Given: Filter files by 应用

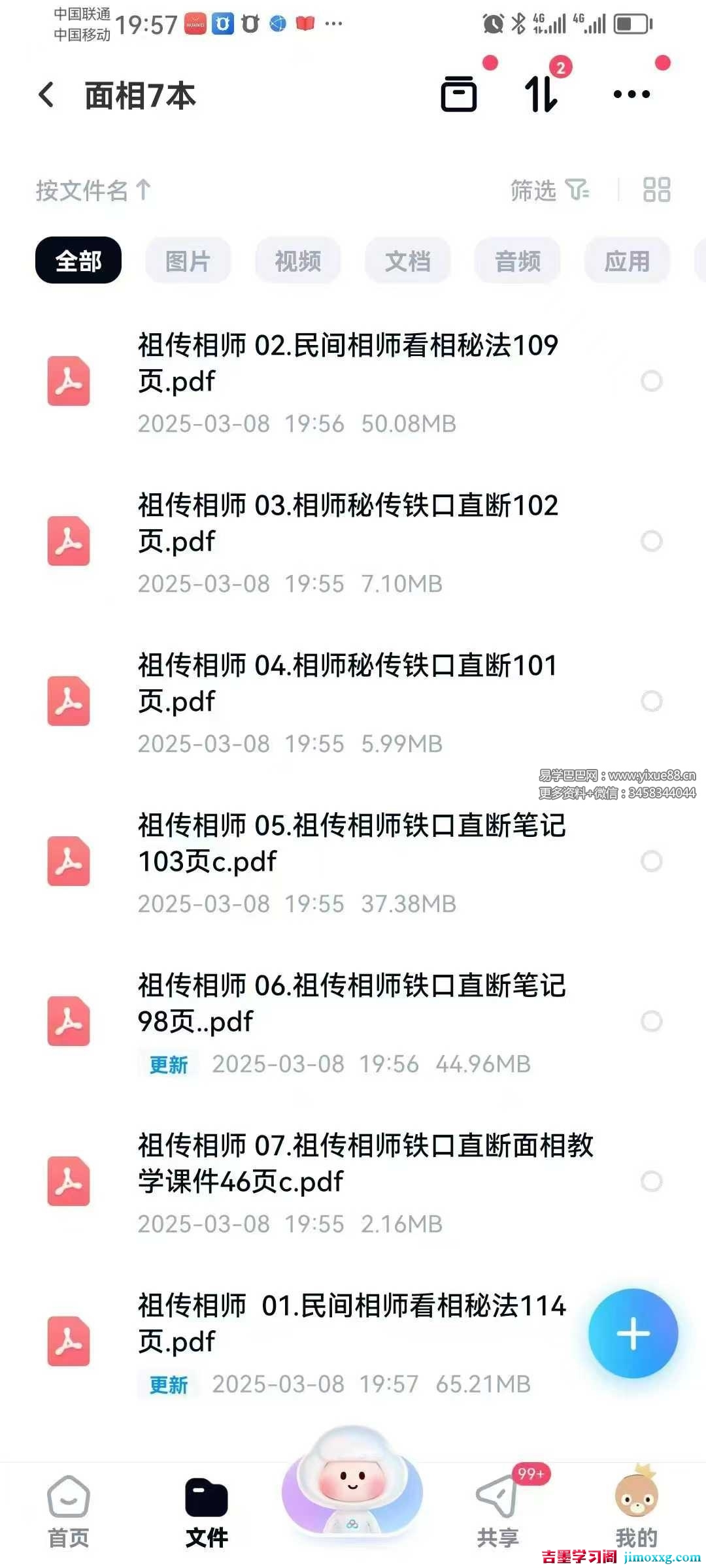Looking at the screenshot, I should 627,261.
